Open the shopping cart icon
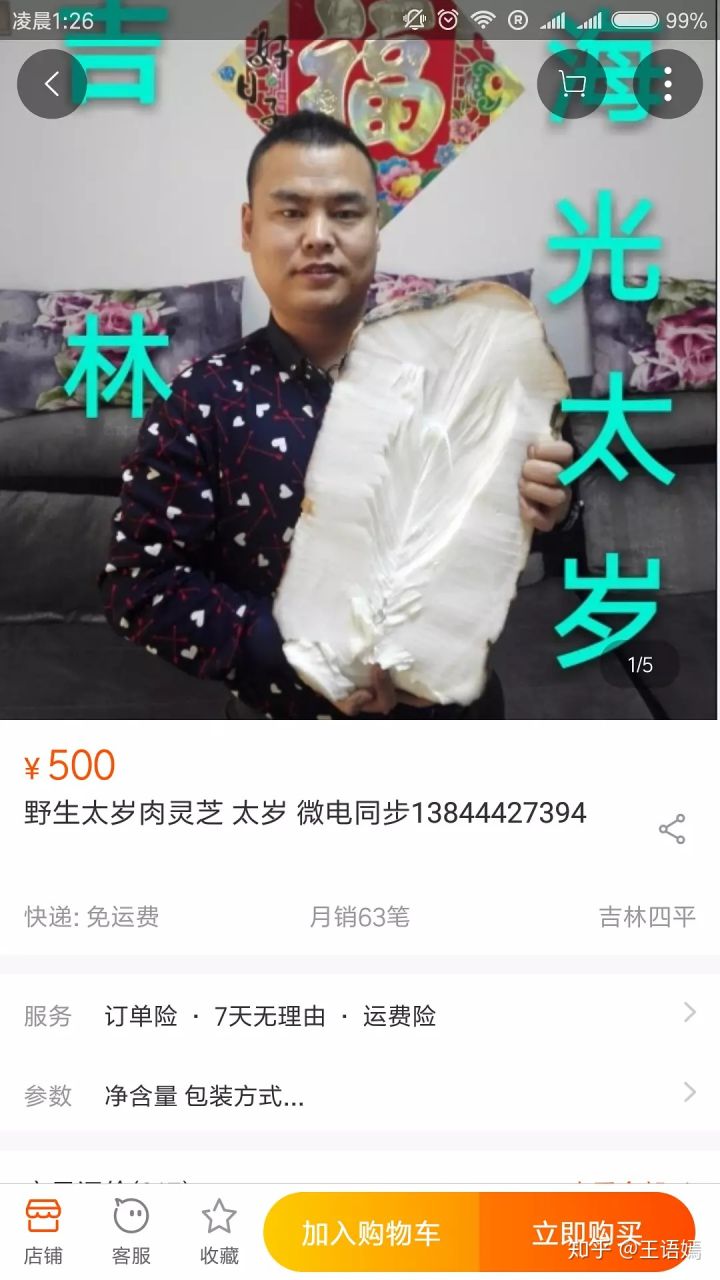 coord(574,84)
